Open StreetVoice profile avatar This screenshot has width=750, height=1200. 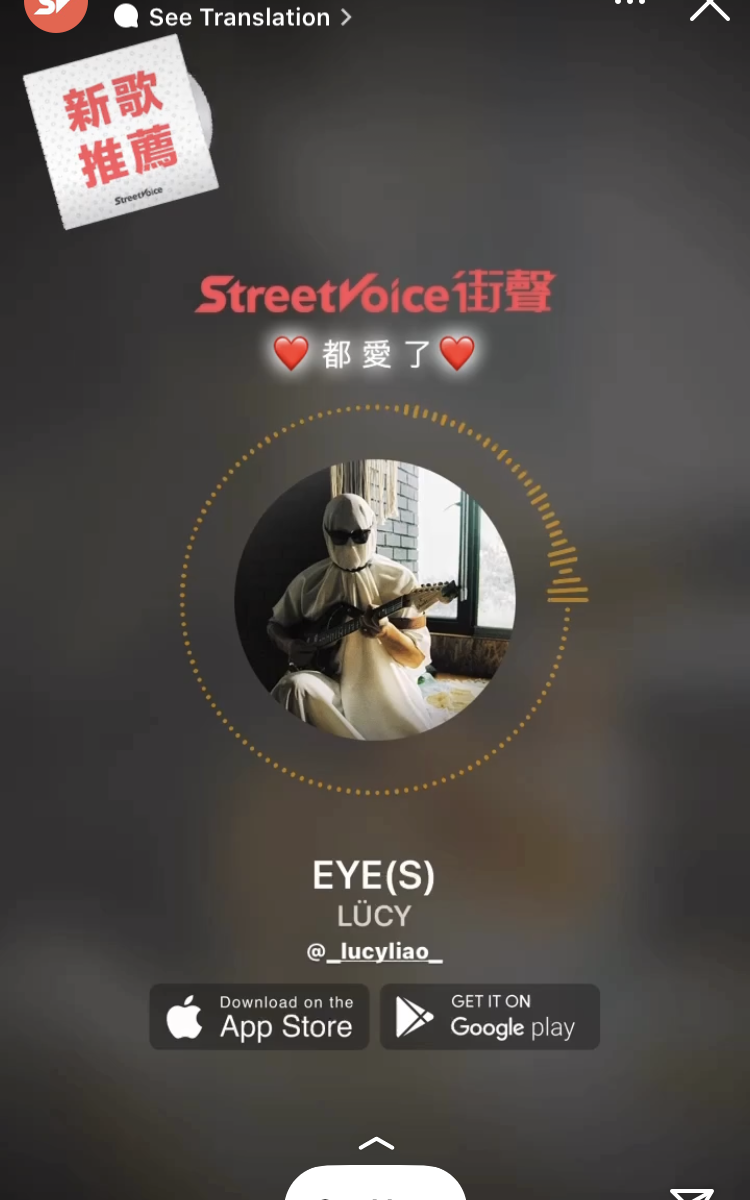pyautogui.click(x=55, y=12)
